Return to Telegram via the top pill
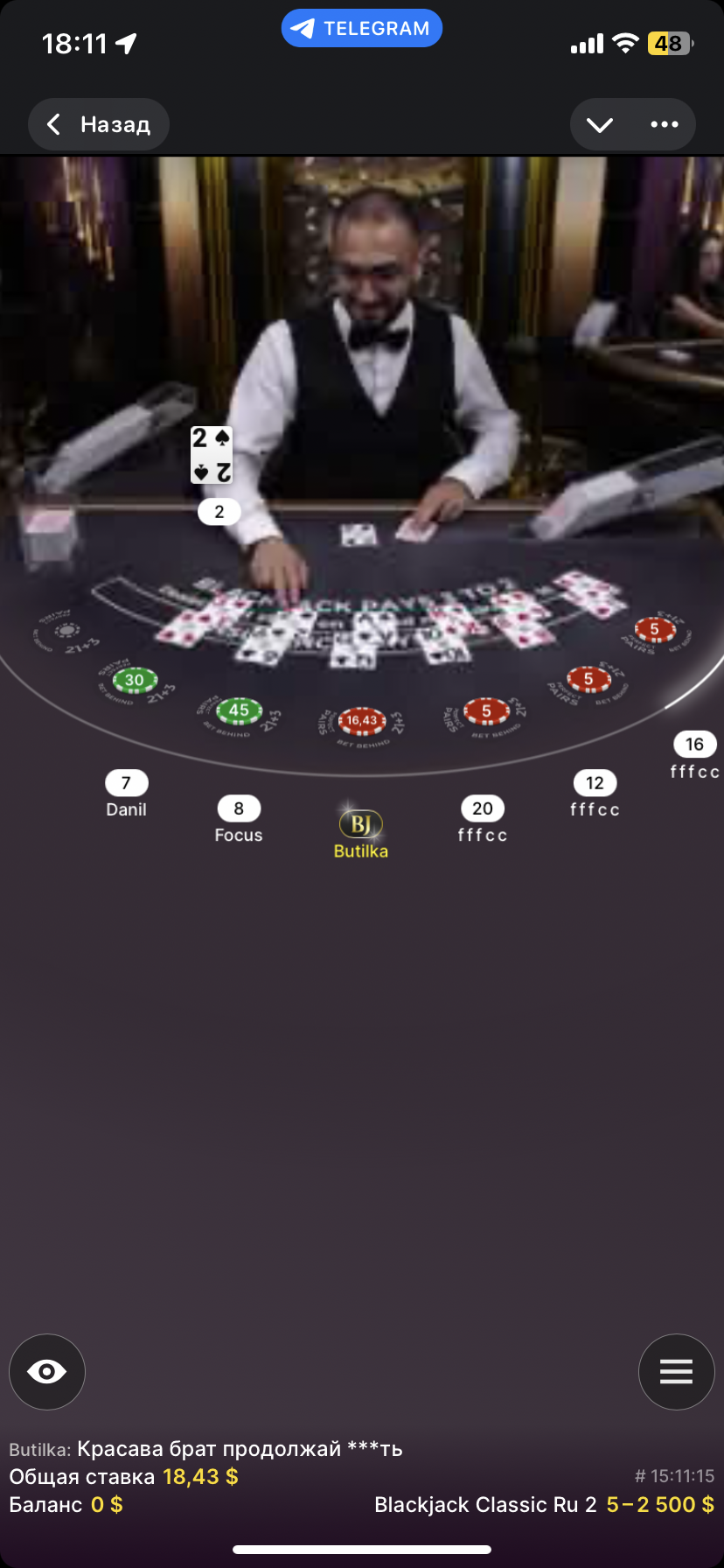Image resolution: width=724 pixels, height=1568 pixels. tap(361, 29)
